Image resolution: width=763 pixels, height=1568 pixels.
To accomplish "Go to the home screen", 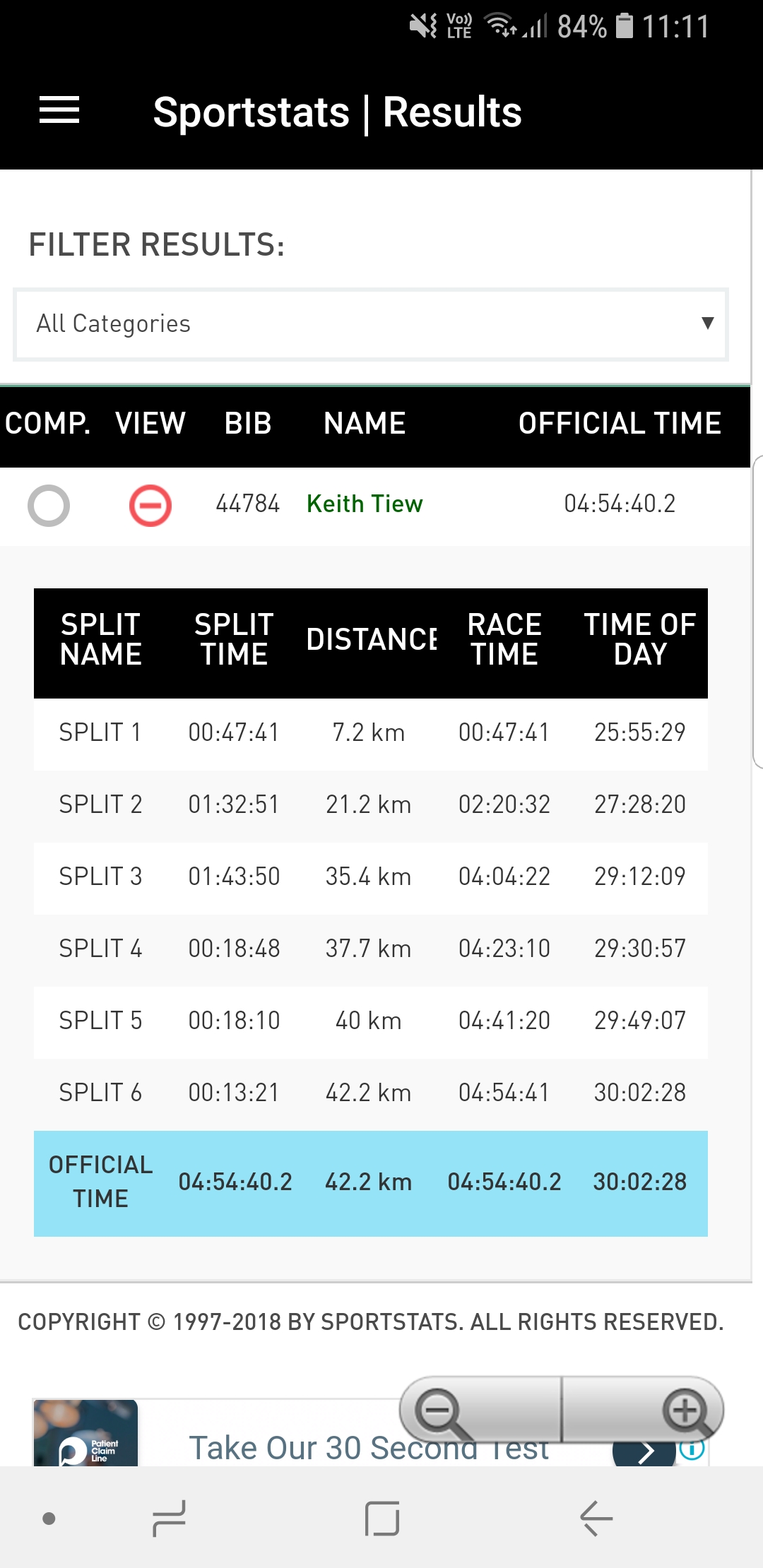I will point(382,1519).
